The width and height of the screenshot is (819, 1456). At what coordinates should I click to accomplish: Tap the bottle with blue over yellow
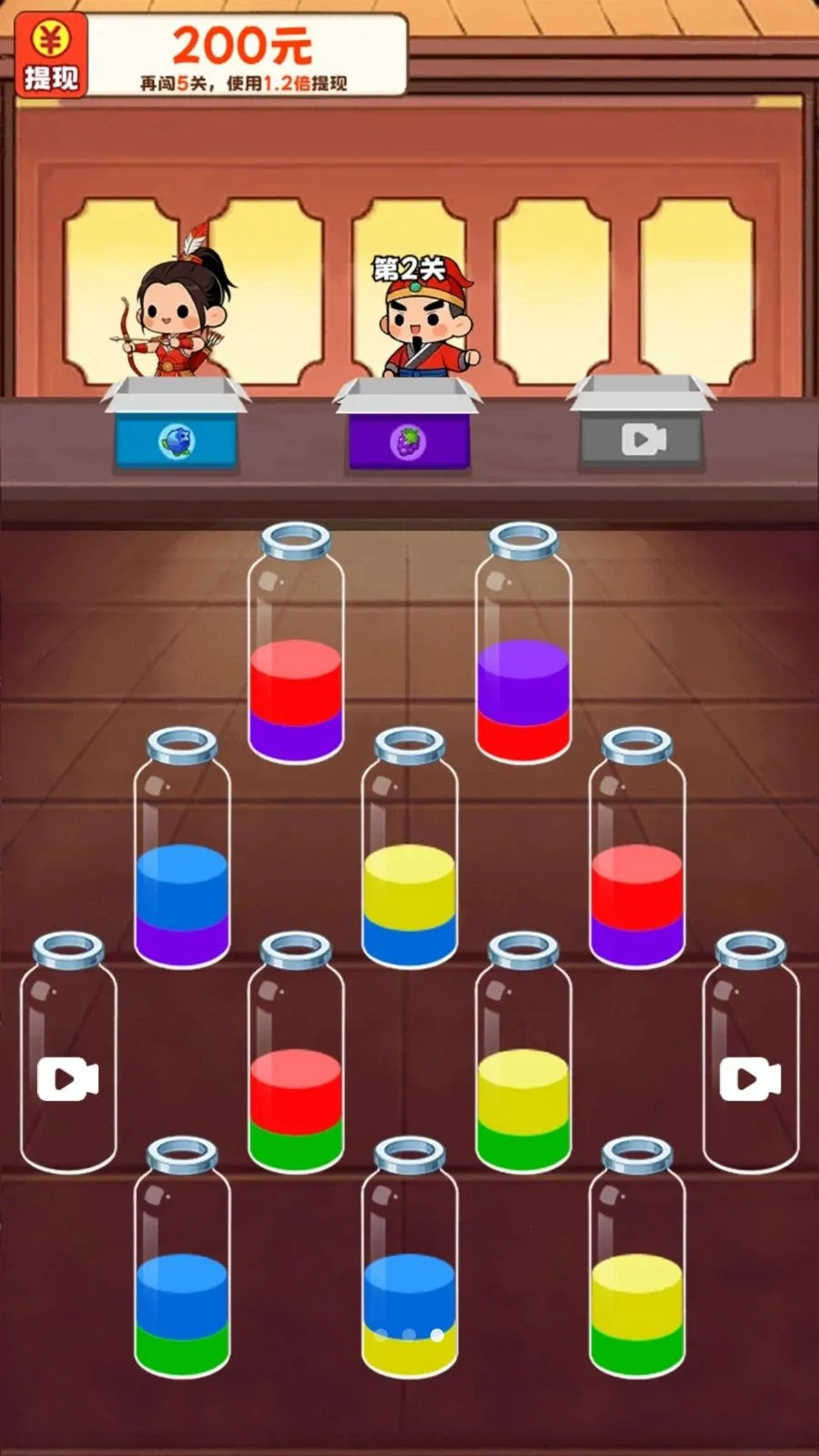coord(409,1258)
